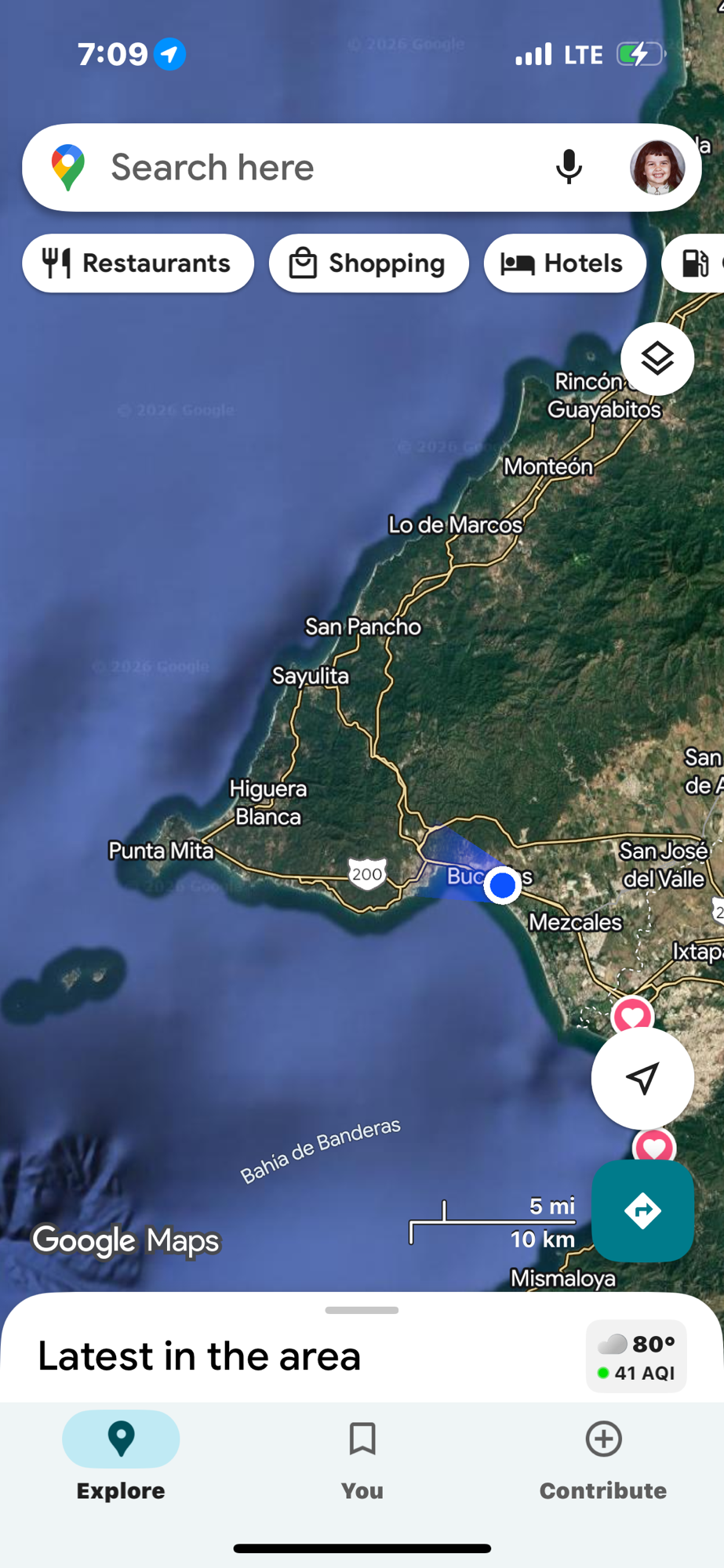Open the map layers button
This screenshot has height=1568, width=724.
tap(657, 359)
